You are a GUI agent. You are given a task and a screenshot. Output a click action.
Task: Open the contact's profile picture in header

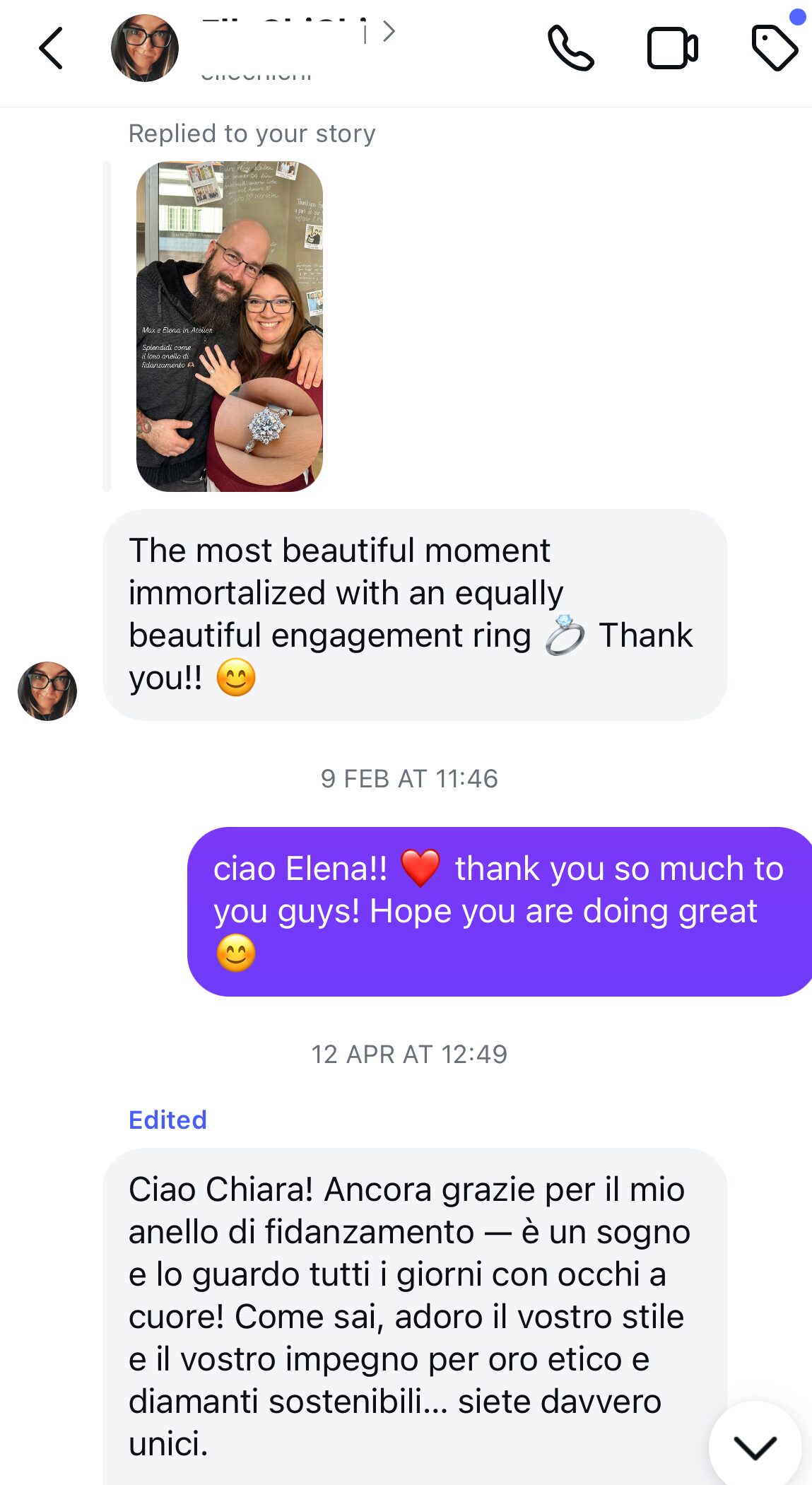(x=145, y=48)
